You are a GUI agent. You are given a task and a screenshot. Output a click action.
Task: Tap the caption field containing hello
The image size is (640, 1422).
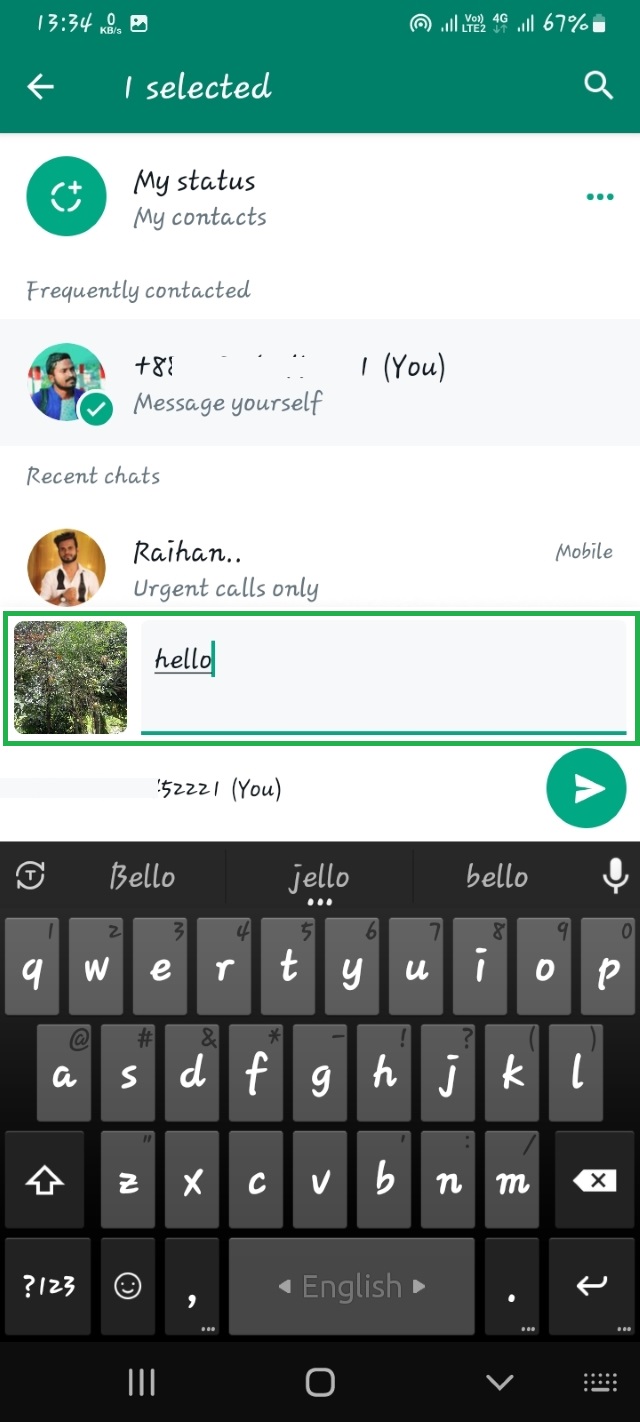coord(383,676)
